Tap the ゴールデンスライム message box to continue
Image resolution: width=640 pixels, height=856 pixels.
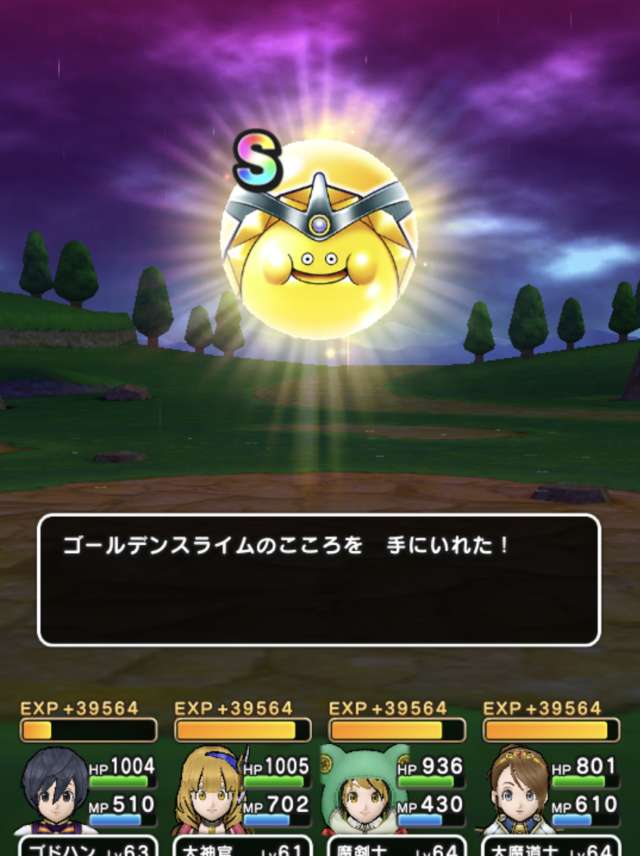319,580
